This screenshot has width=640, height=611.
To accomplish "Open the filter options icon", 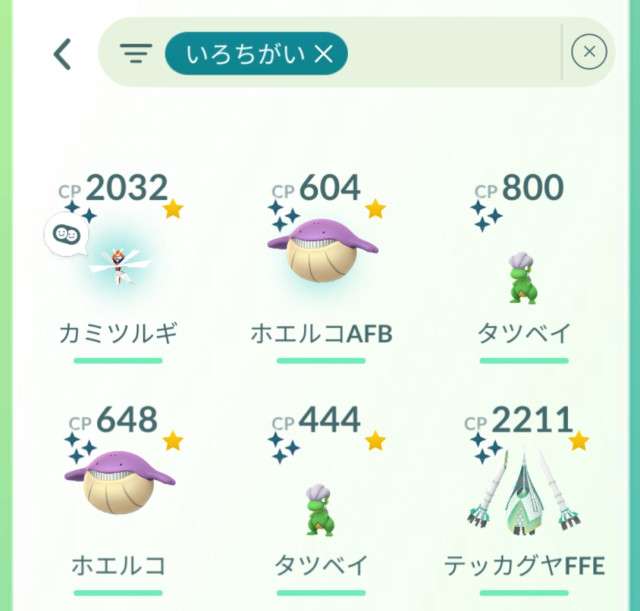I will [135, 53].
